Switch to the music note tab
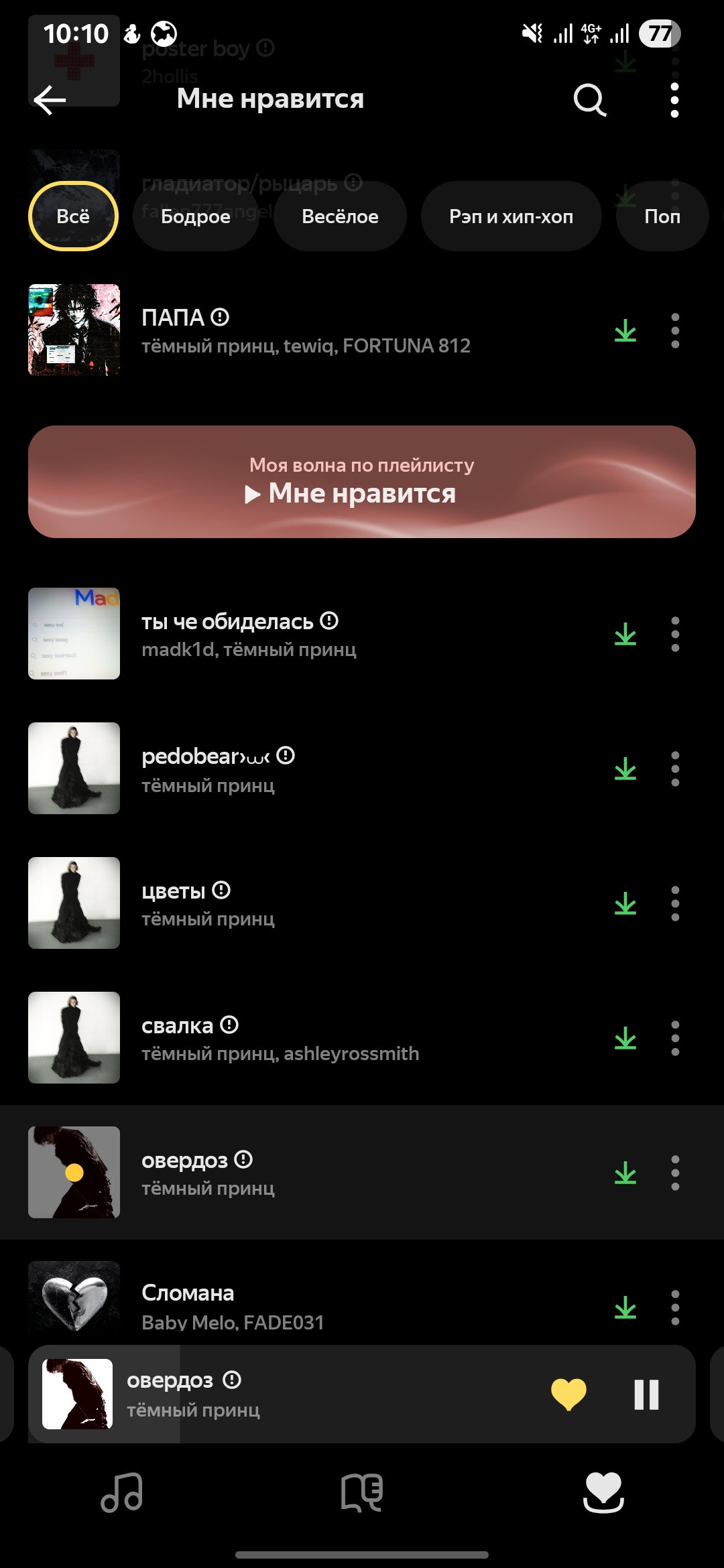 tap(121, 1492)
